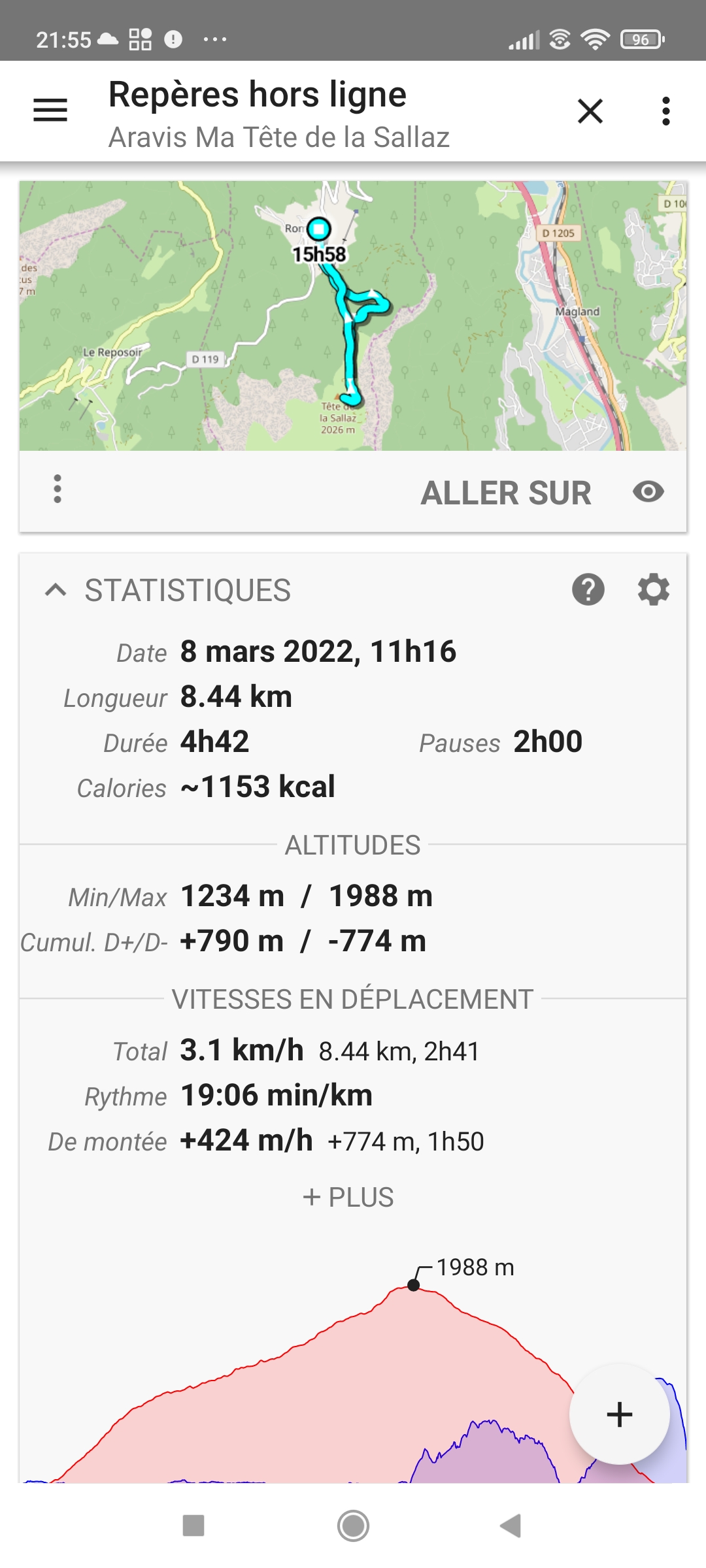
Task: Tap the floating plus action button
Action: (x=619, y=1414)
